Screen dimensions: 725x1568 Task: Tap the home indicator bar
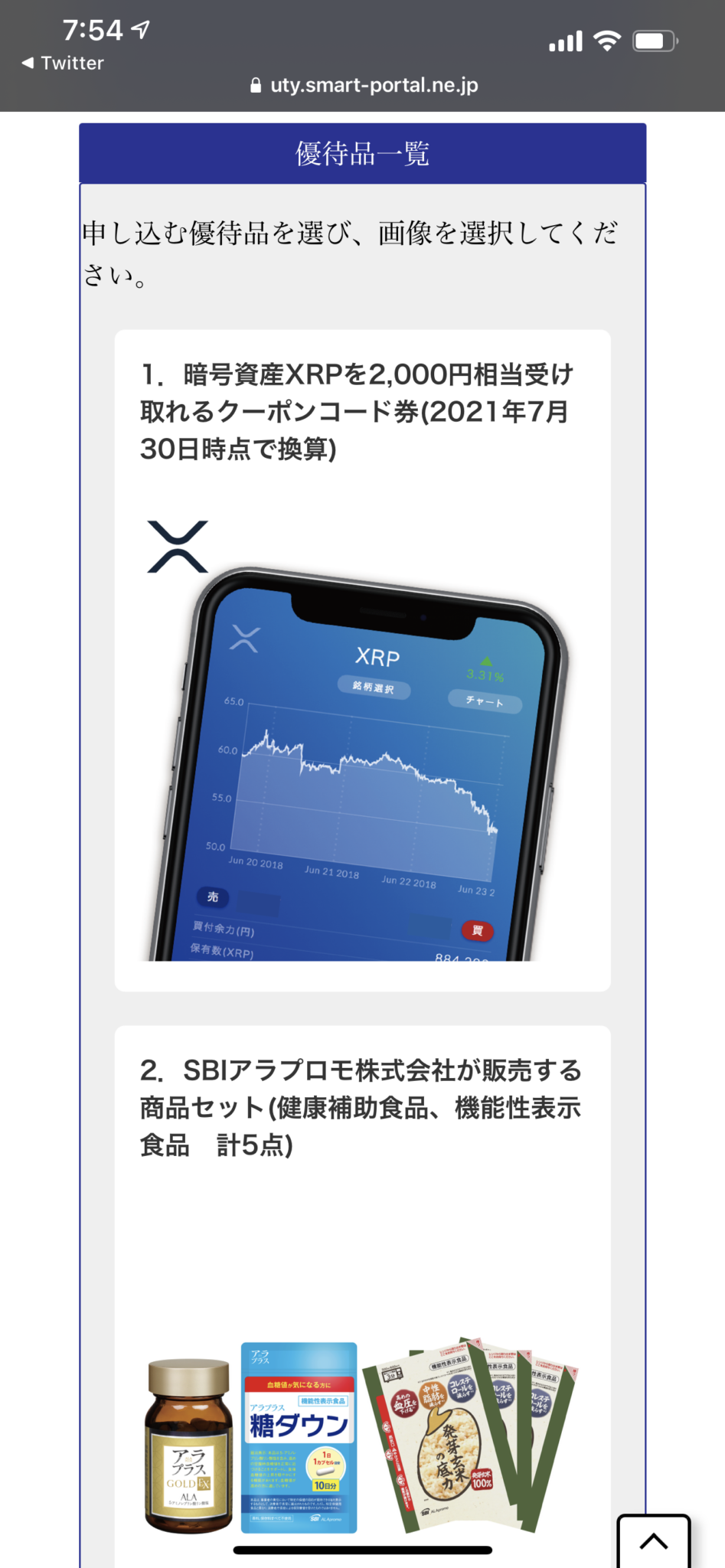pyautogui.click(x=362, y=1550)
